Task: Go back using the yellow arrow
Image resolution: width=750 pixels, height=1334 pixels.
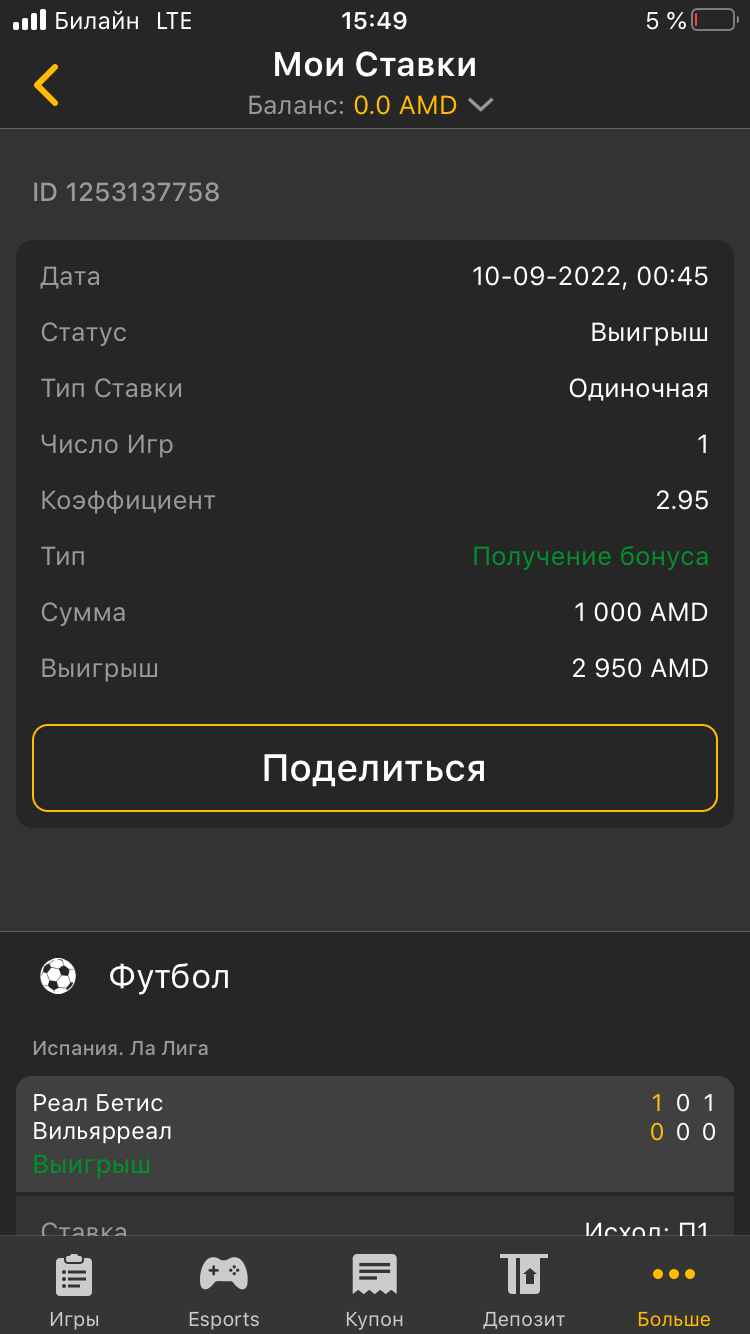Action: [47, 85]
